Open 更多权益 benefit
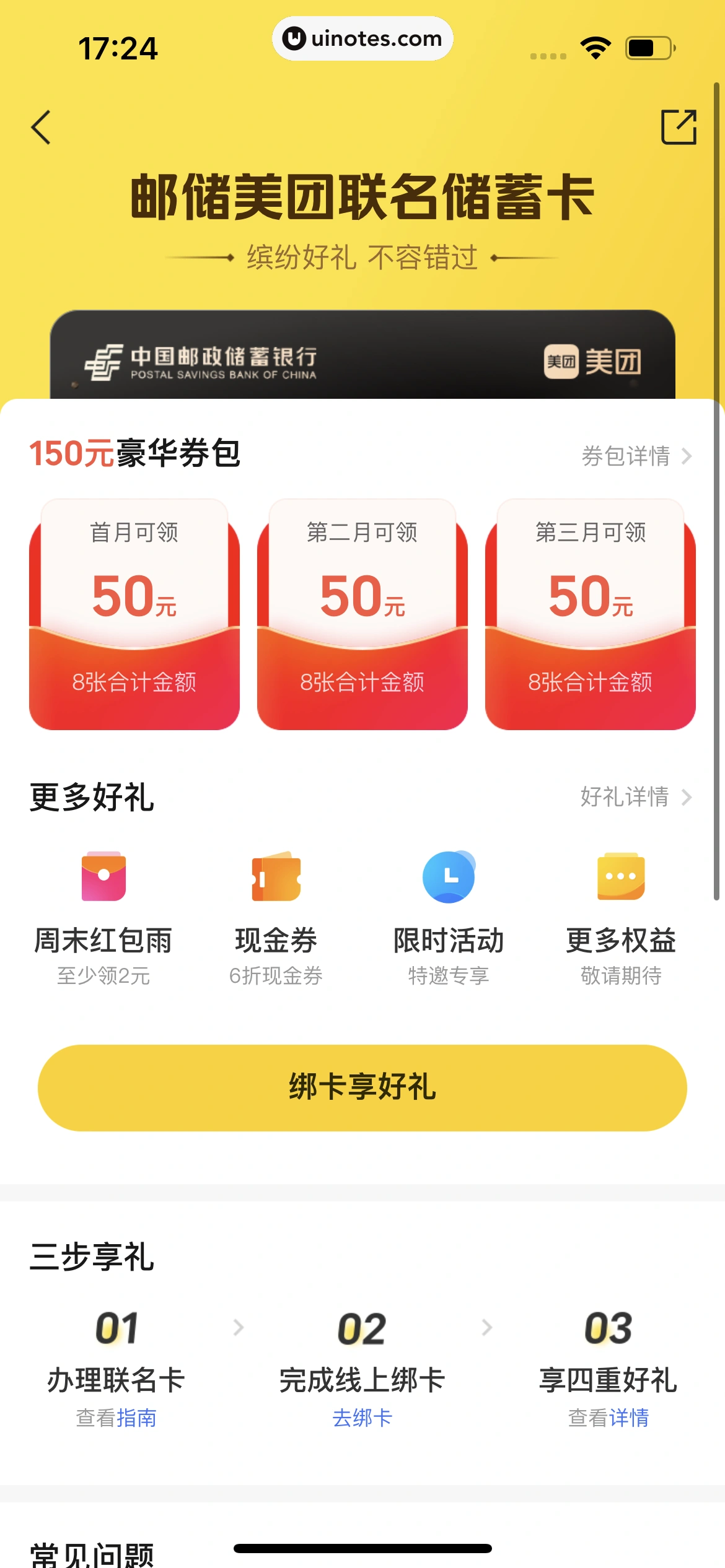The height and width of the screenshot is (1568, 725). pos(621,918)
